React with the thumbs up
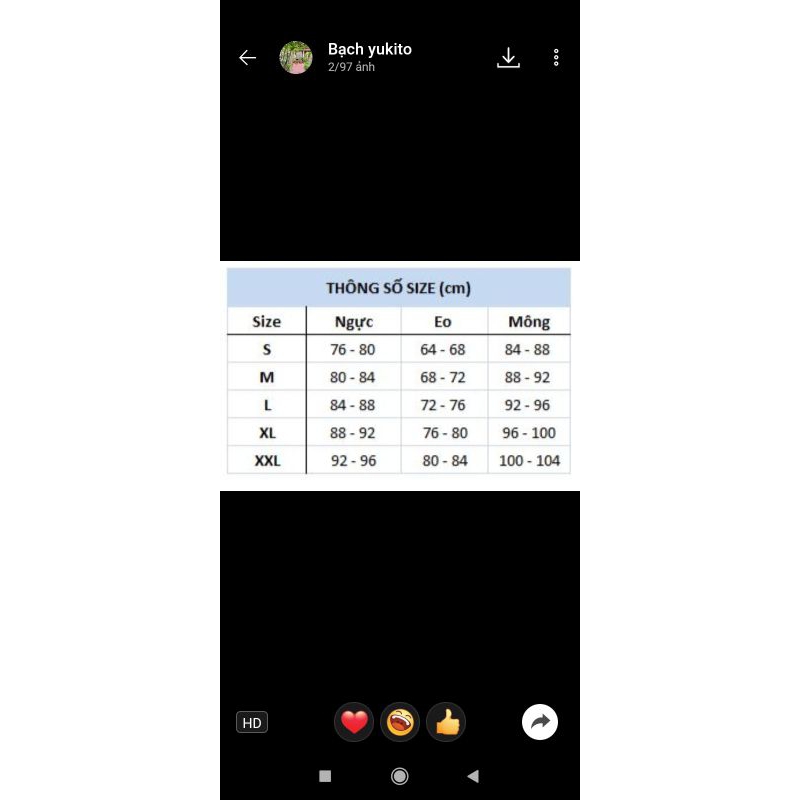The image size is (800, 800). click(446, 722)
